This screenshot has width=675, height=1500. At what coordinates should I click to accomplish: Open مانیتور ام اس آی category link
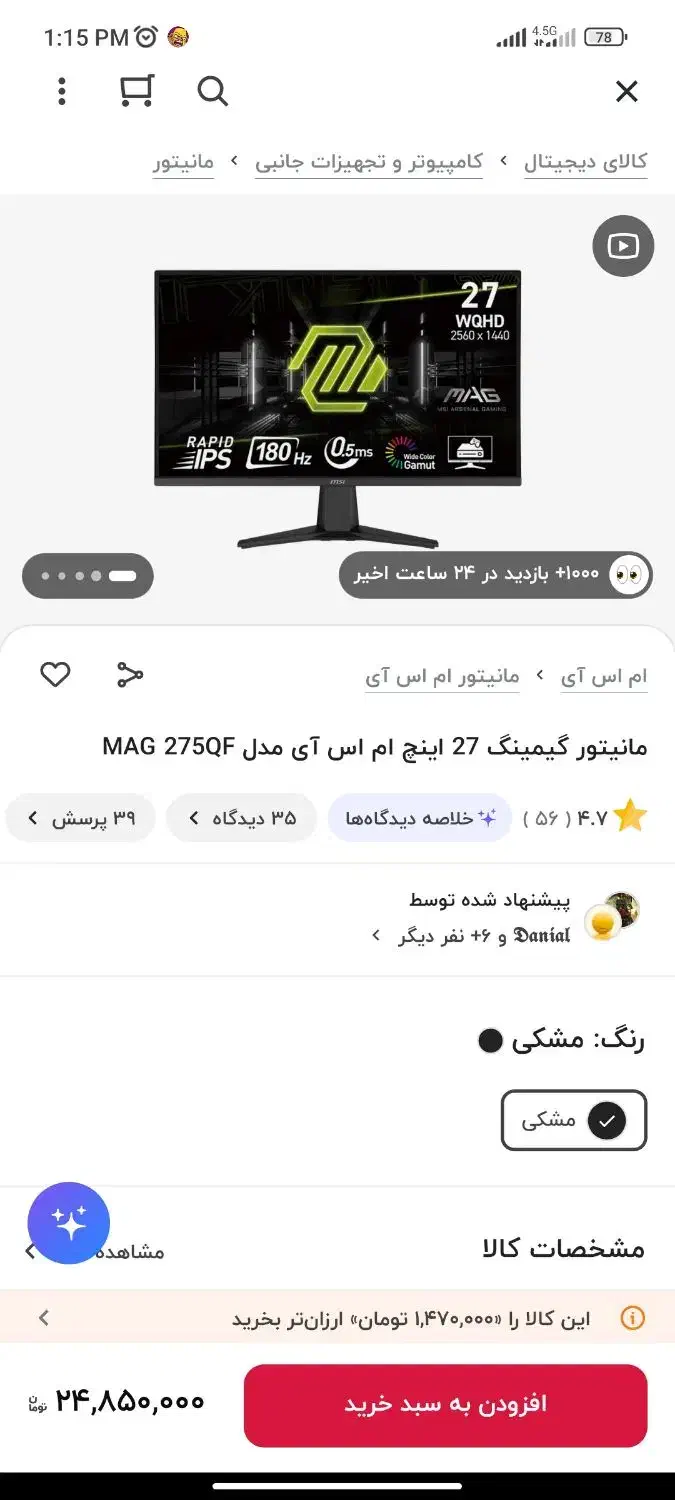[x=442, y=677]
